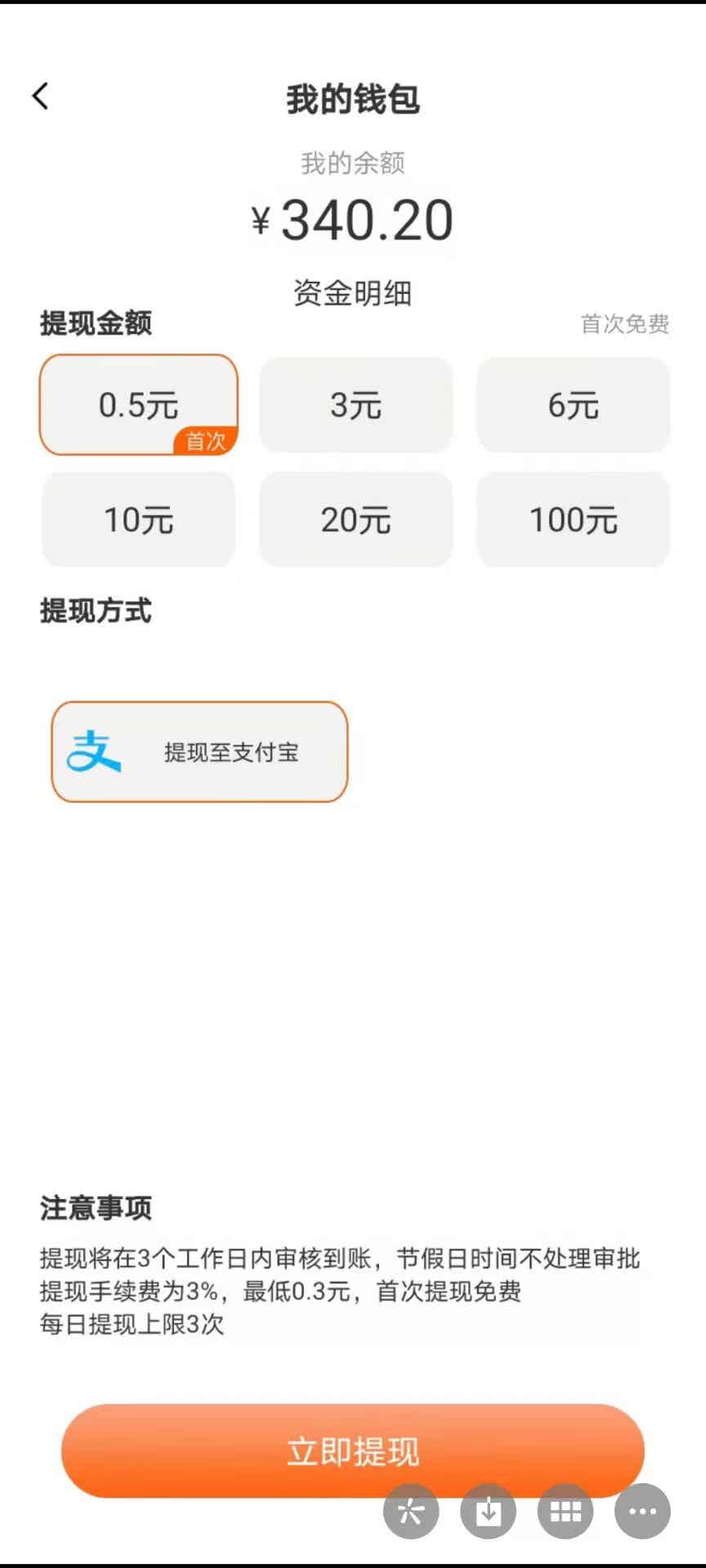Tap the download floating icon
Viewport: 706px width, 1568px height.
(487, 1512)
